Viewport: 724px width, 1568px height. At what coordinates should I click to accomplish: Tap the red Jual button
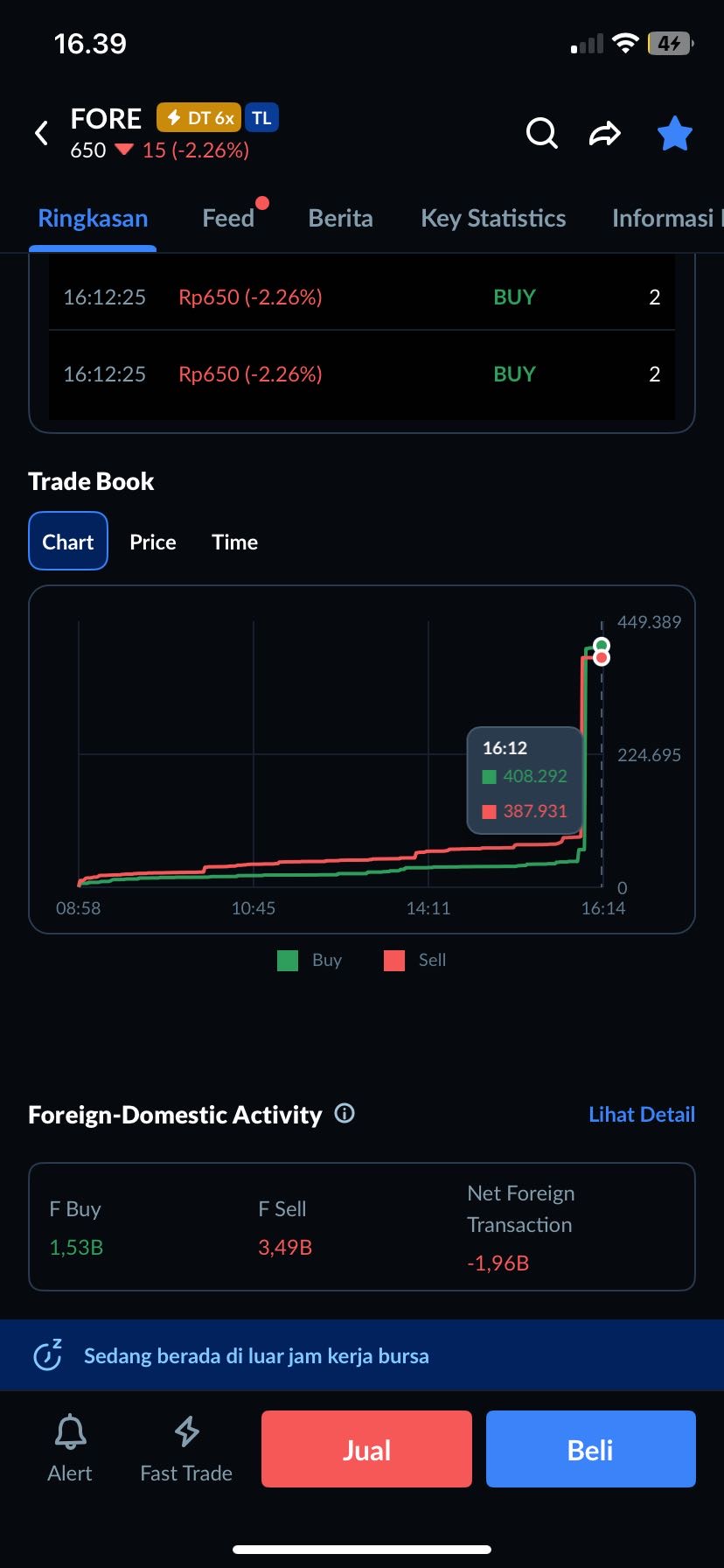click(x=366, y=1449)
